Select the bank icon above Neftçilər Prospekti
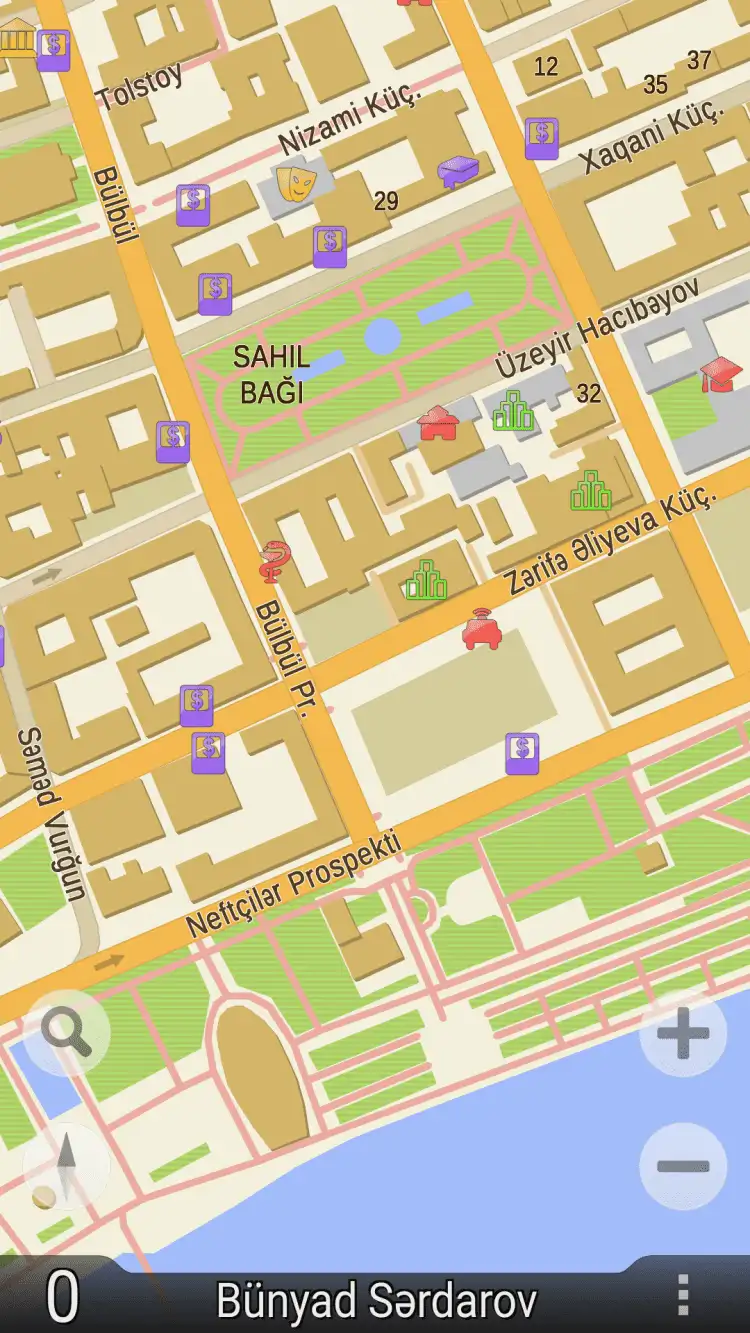750x1333 pixels. [x=522, y=753]
